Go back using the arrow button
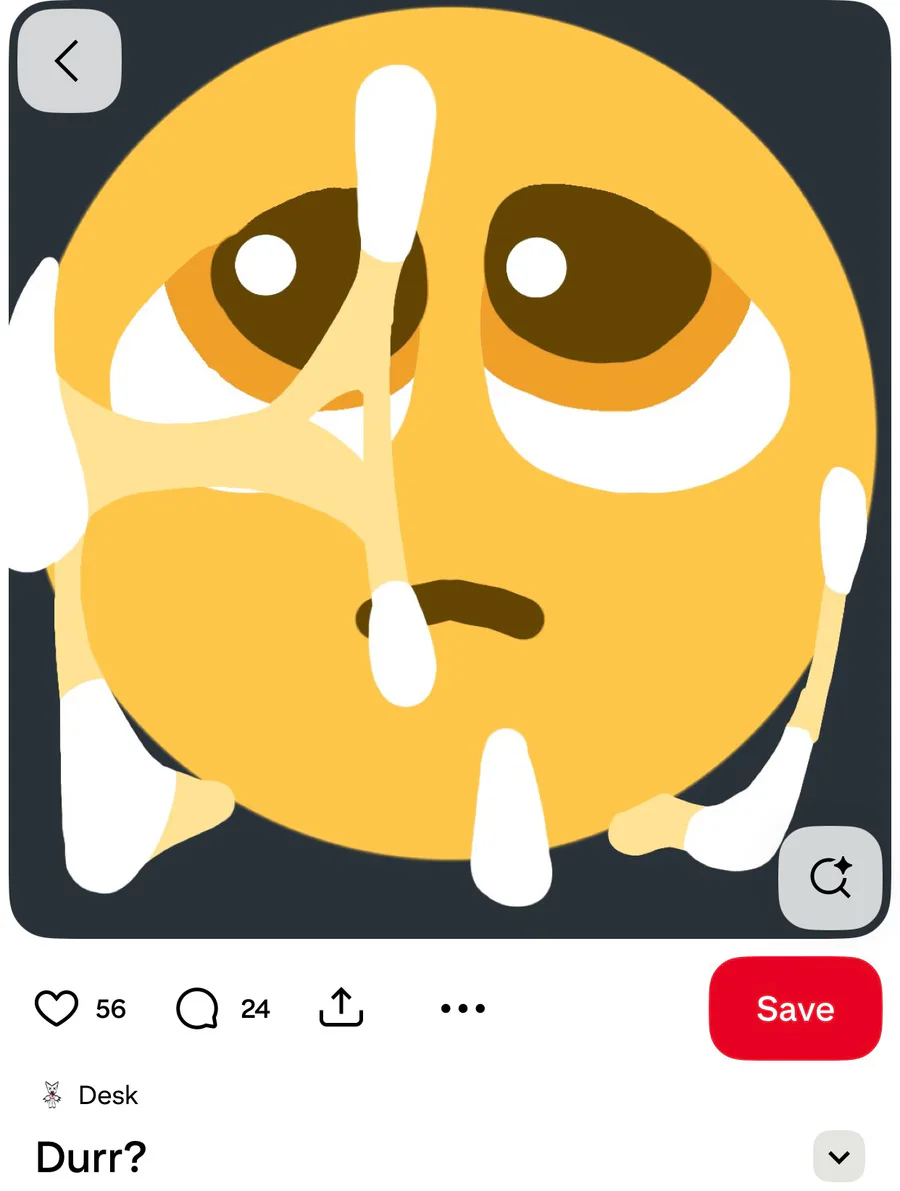Screen dimensions: 900x1191 pyautogui.click(x=68, y=61)
